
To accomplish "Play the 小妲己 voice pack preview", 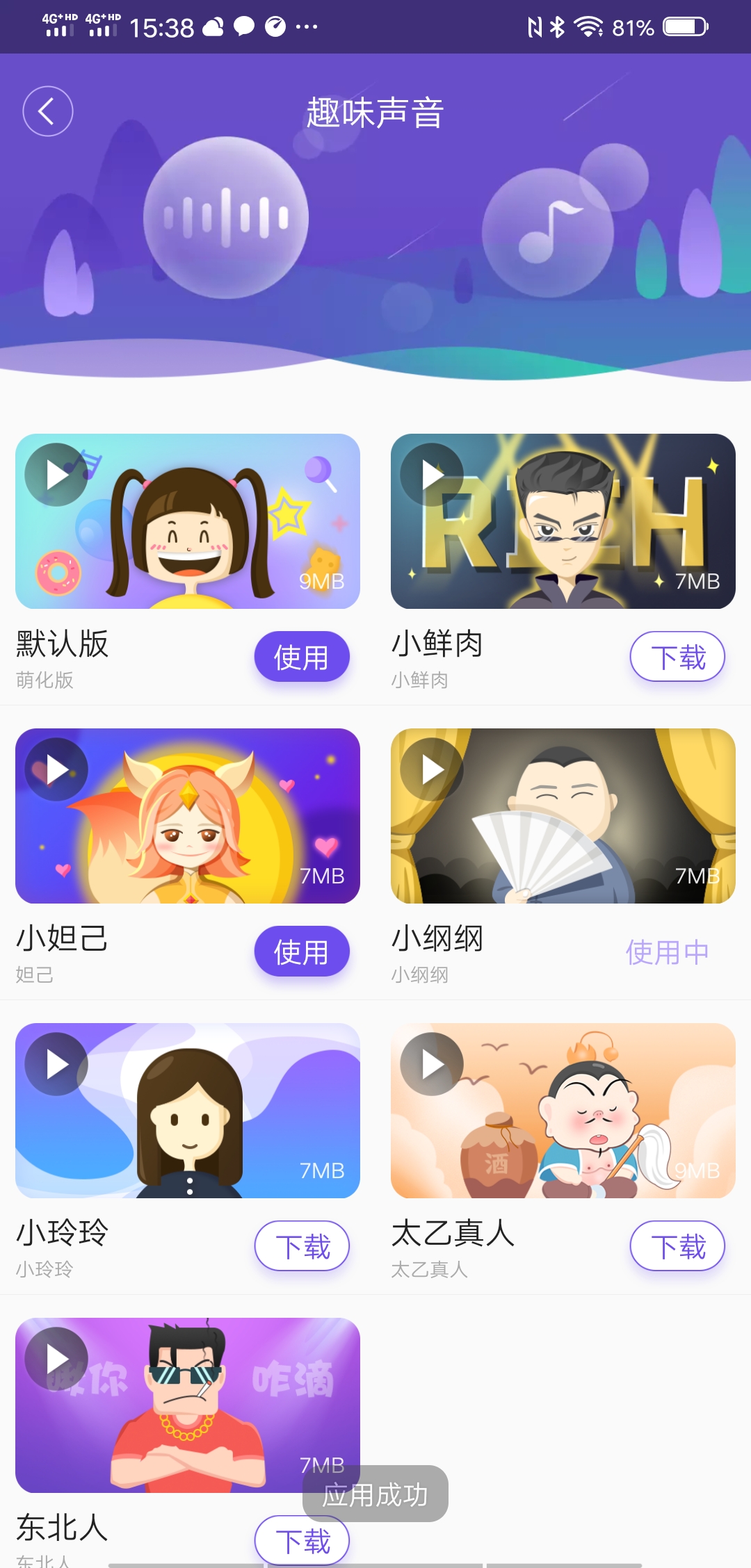I will tap(56, 769).
